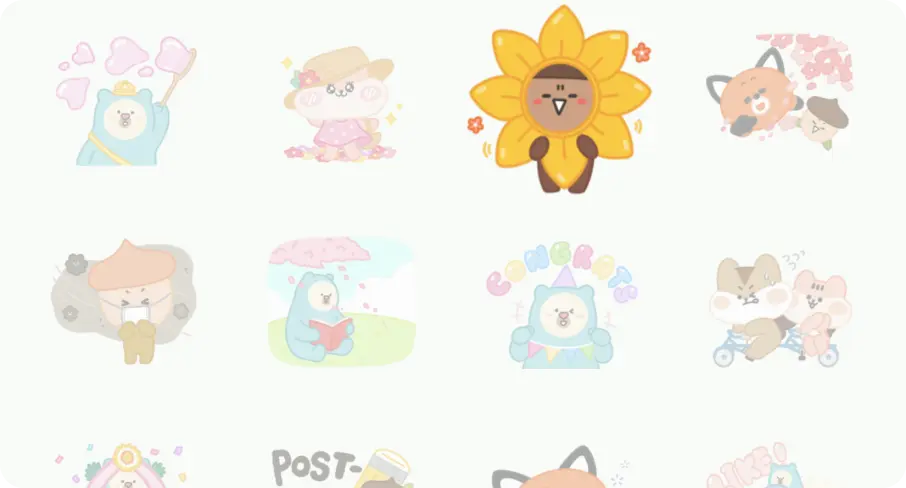Screen dimensions: 906x488
Task: Open the bear reading a book sticker
Action: click(x=340, y=300)
